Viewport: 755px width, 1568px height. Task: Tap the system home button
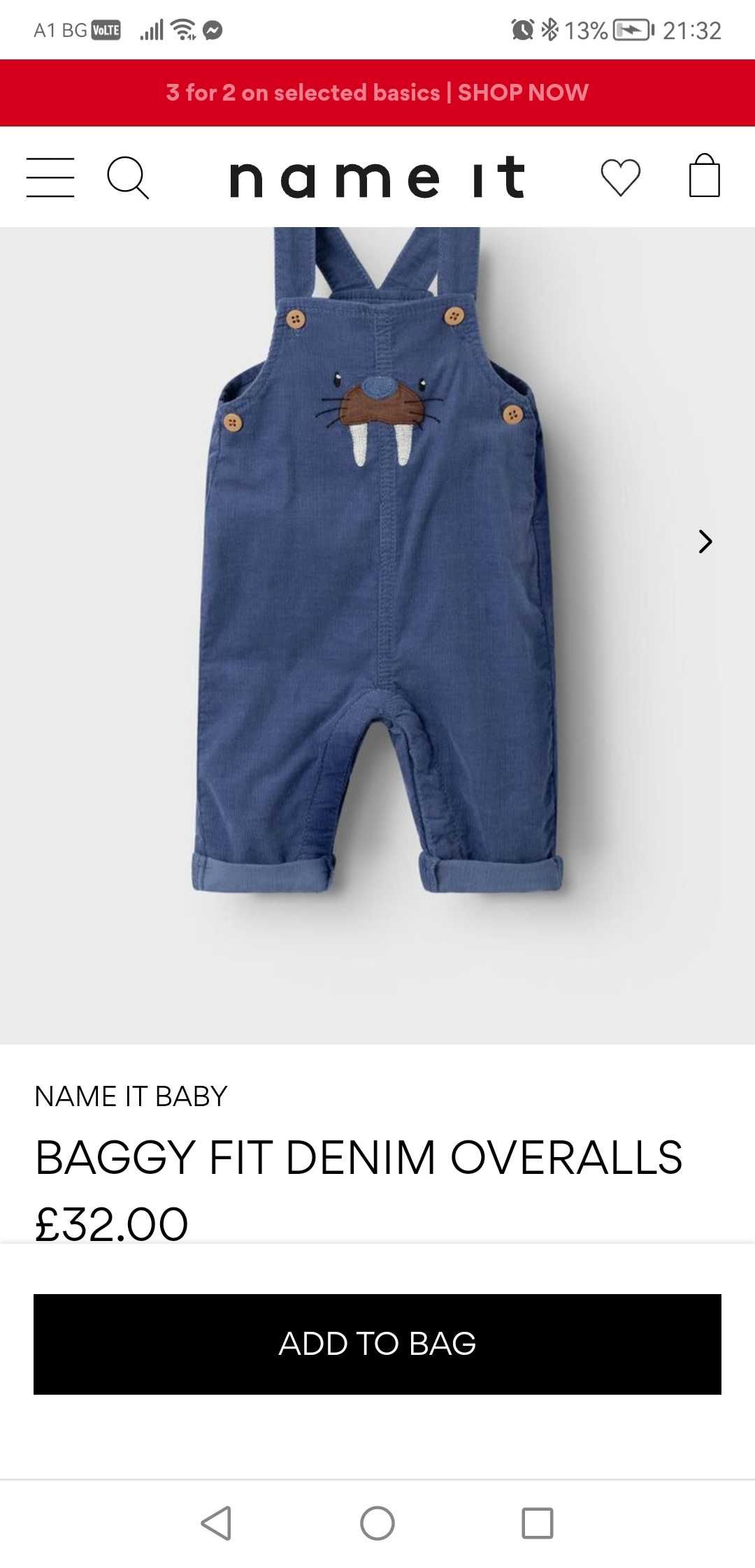[377, 1523]
